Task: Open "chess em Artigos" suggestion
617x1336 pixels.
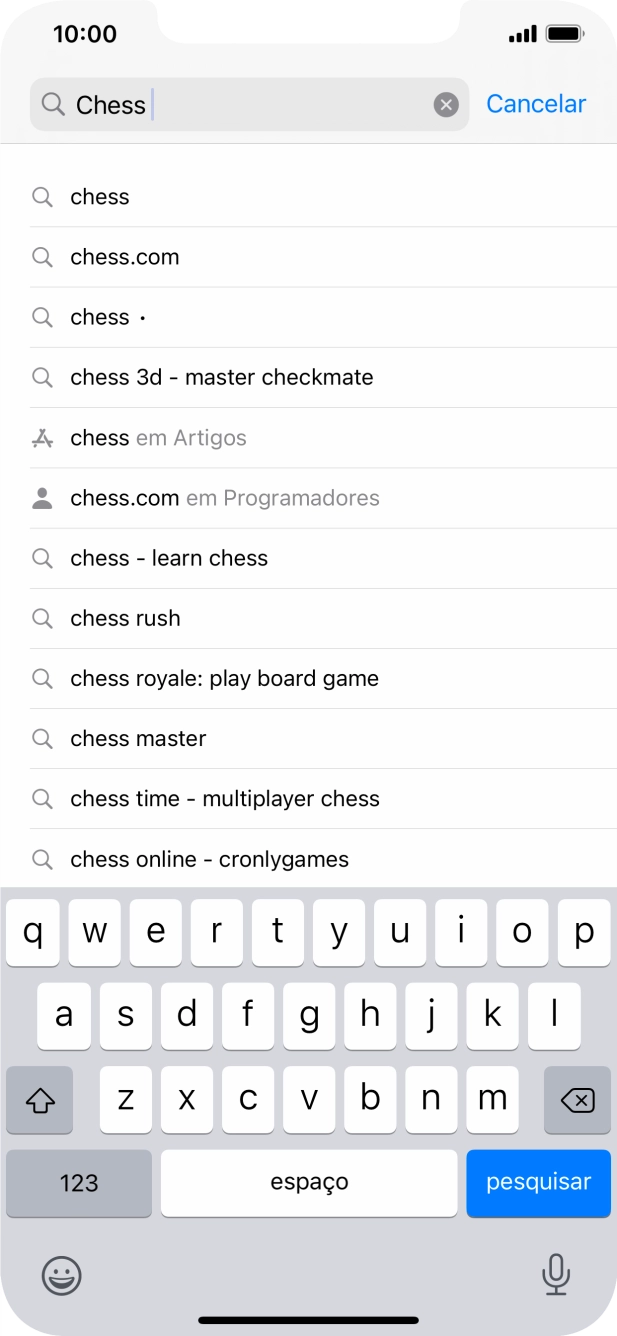Action: (323, 438)
